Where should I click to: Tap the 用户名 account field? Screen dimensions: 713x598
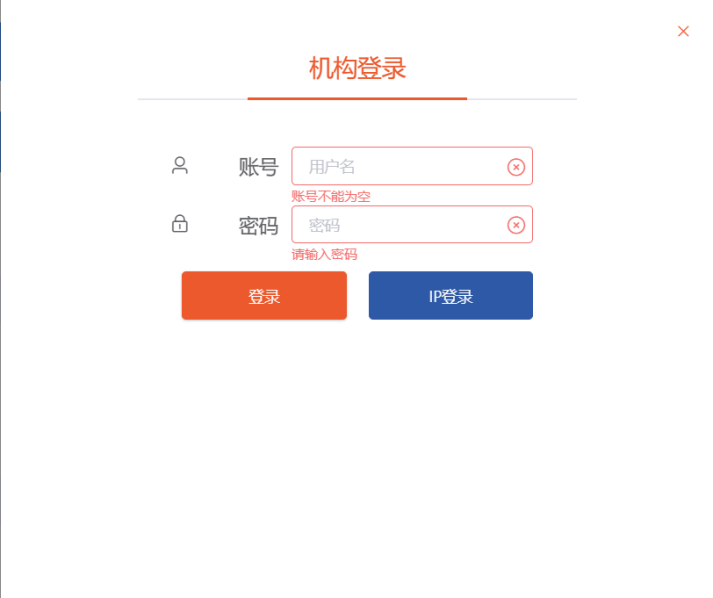coord(398,167)
